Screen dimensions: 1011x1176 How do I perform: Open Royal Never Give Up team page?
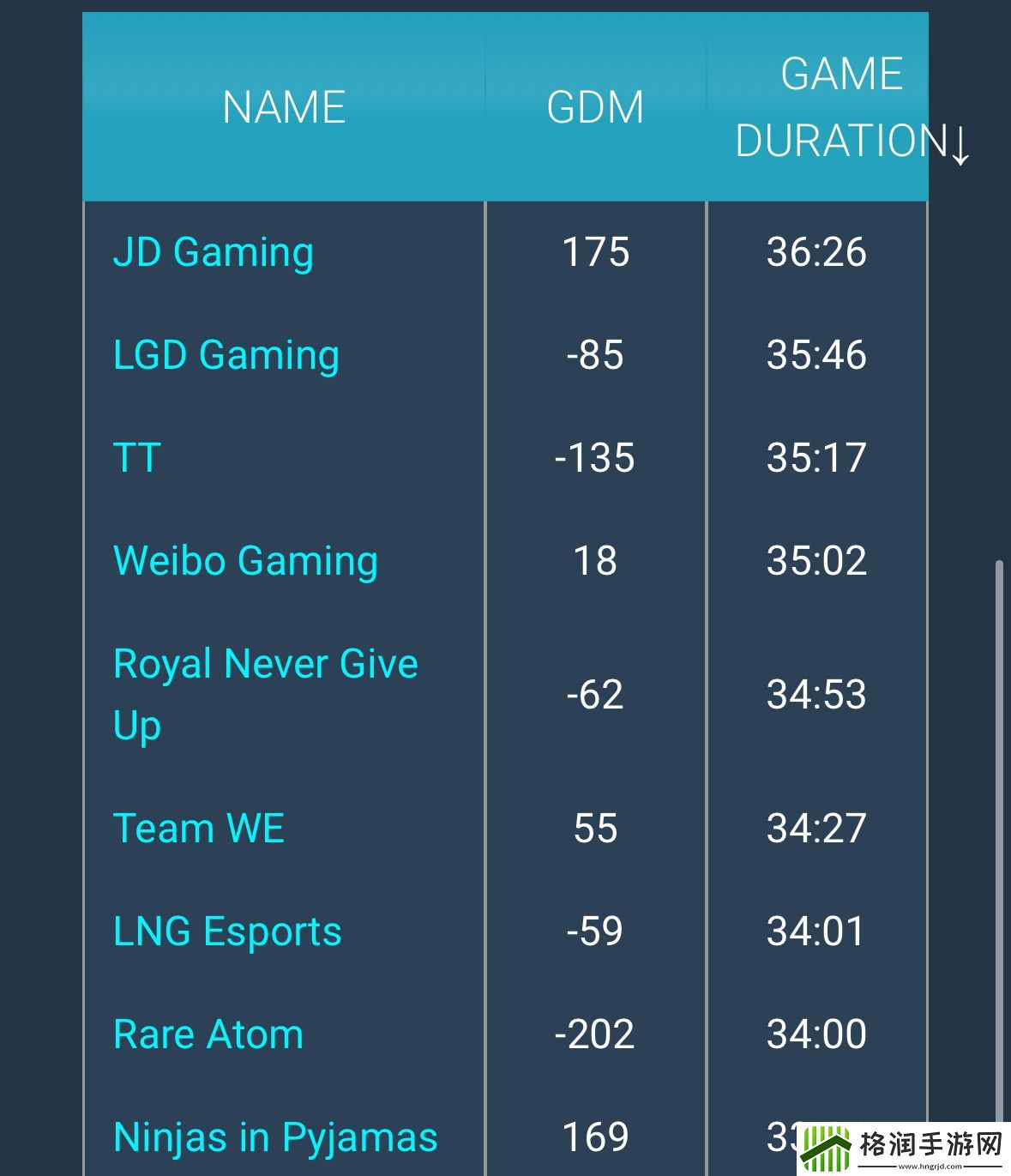click(x=264, y=693)
